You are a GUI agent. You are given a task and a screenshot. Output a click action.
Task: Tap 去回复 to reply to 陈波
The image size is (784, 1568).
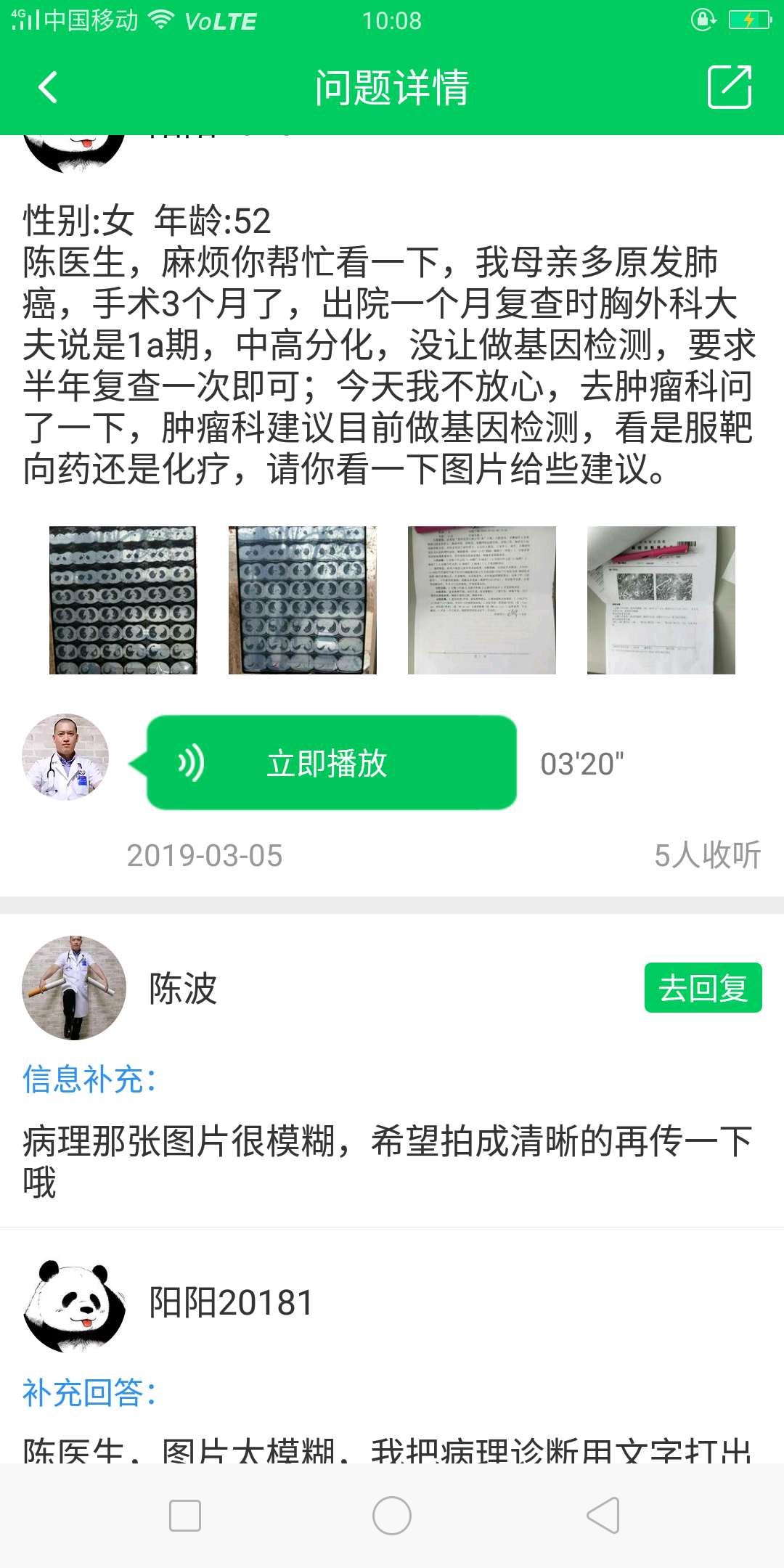tap(703, 985)
